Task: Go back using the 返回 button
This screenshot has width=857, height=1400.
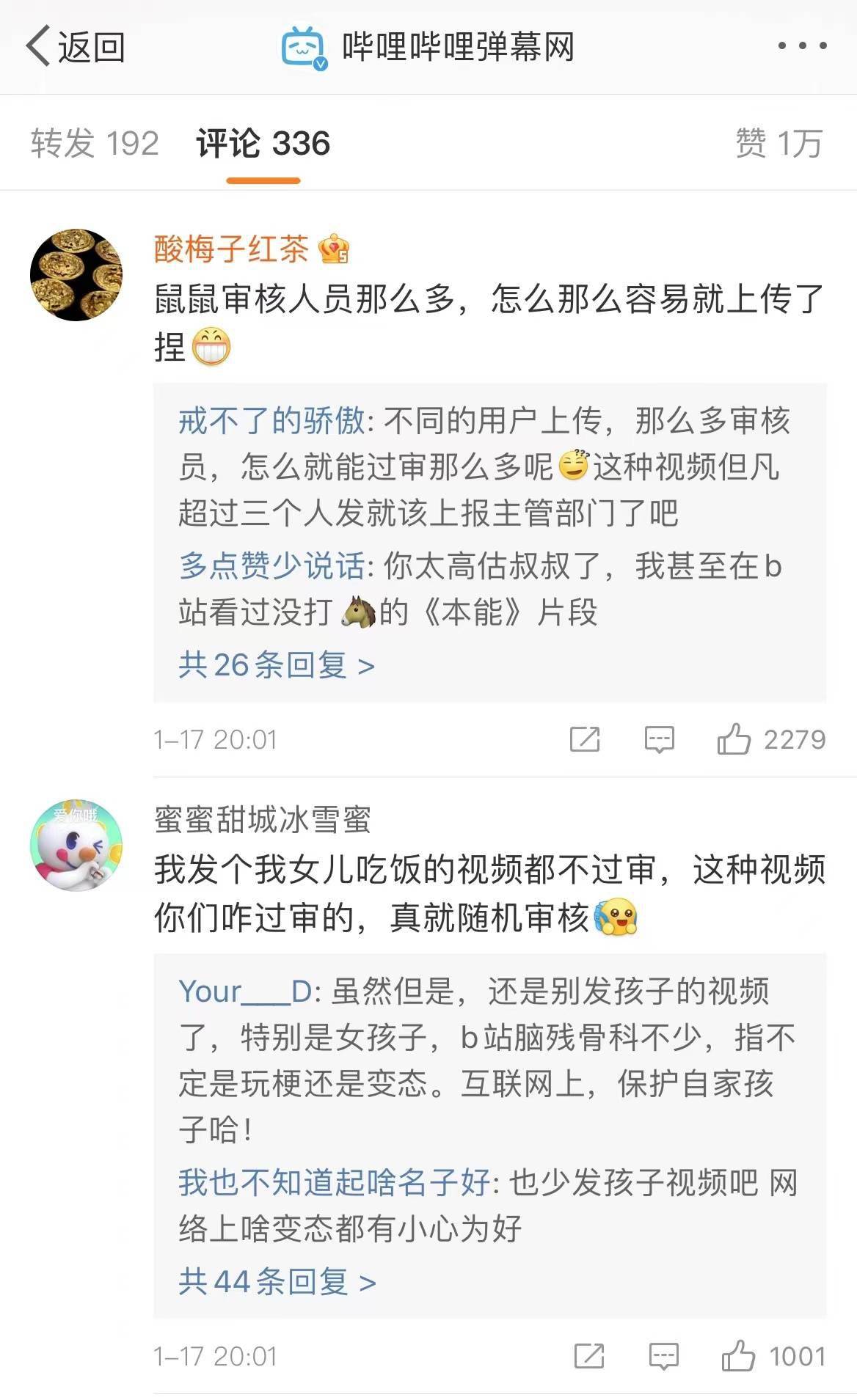Action: pyautogui.click(x=76, y=47)
